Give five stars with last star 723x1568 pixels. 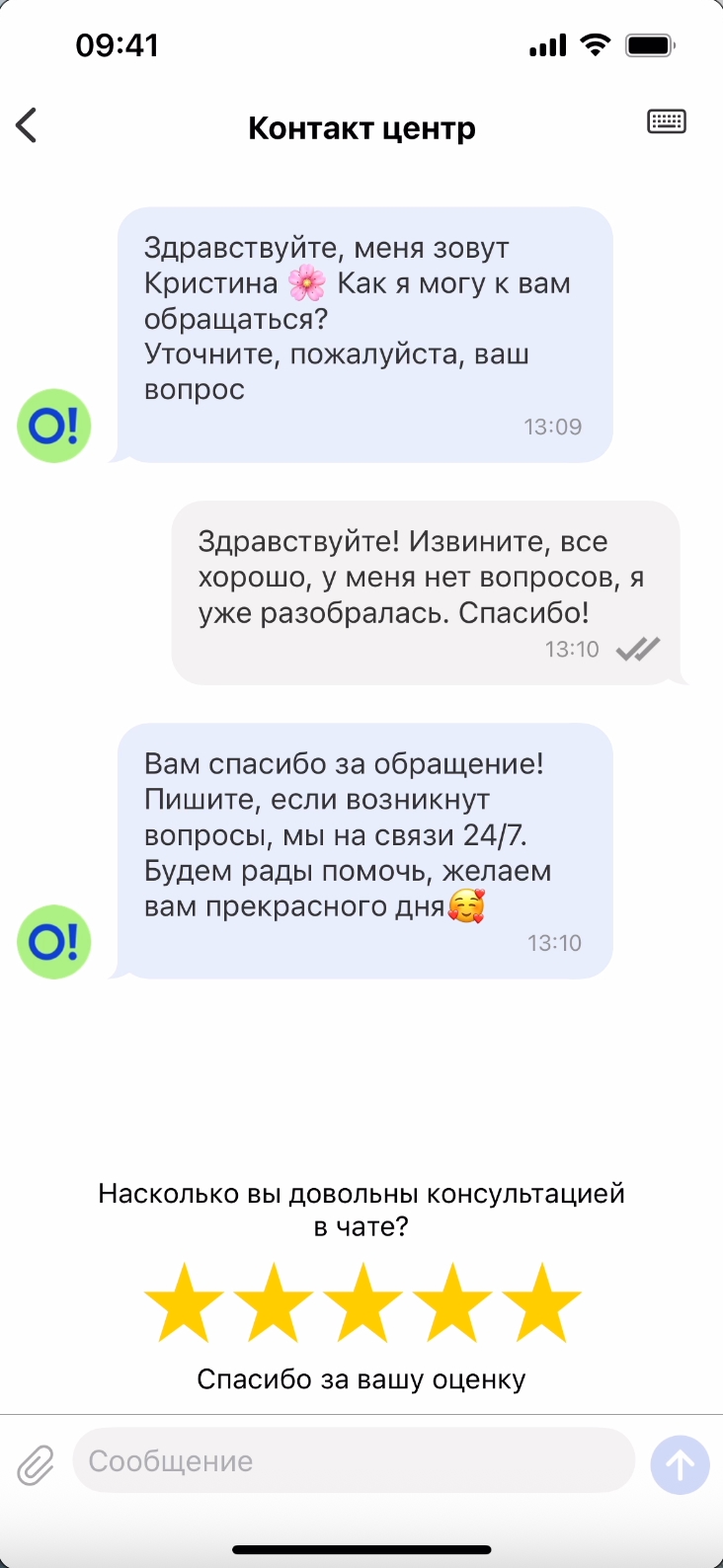pyautogui.click(x=541, y=1303)
